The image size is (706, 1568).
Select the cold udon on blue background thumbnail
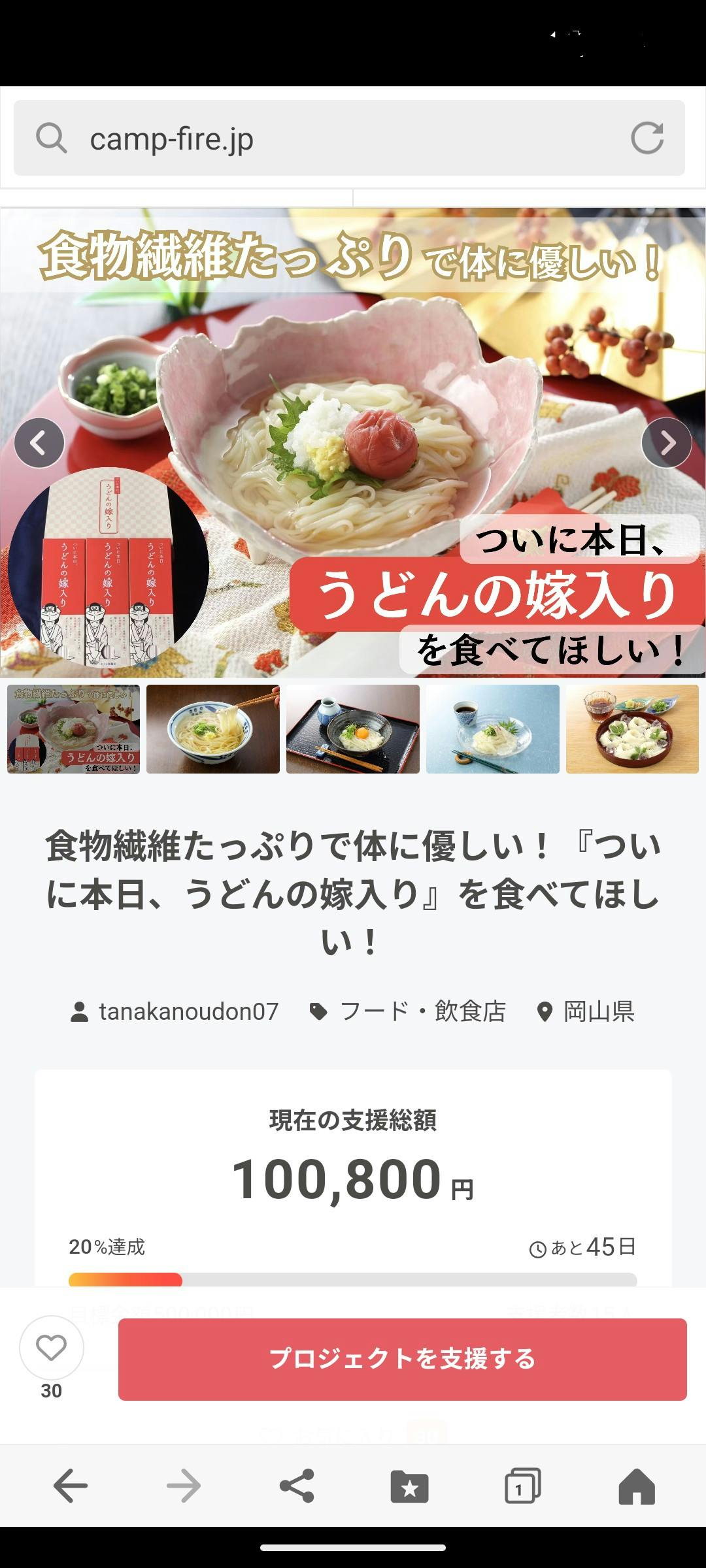(x=493, y=729)
